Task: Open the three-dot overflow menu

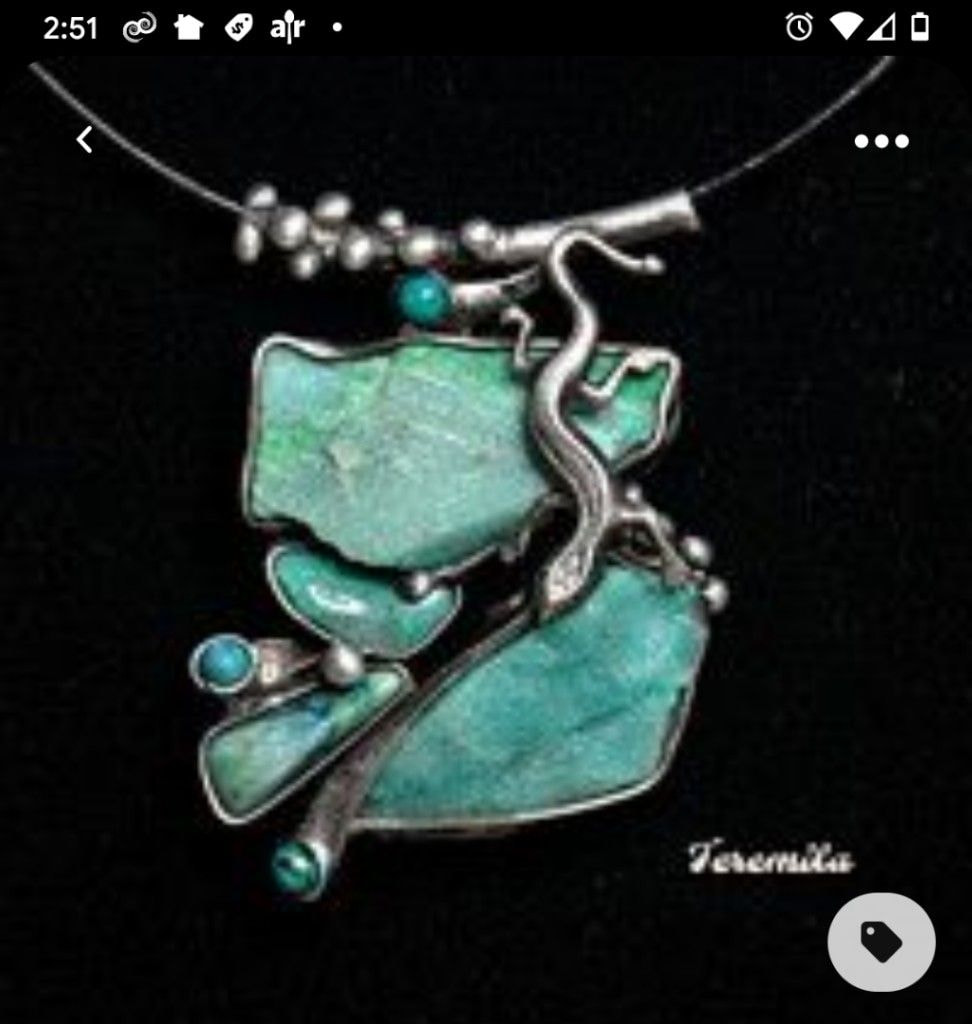Action: click(881, 141)
